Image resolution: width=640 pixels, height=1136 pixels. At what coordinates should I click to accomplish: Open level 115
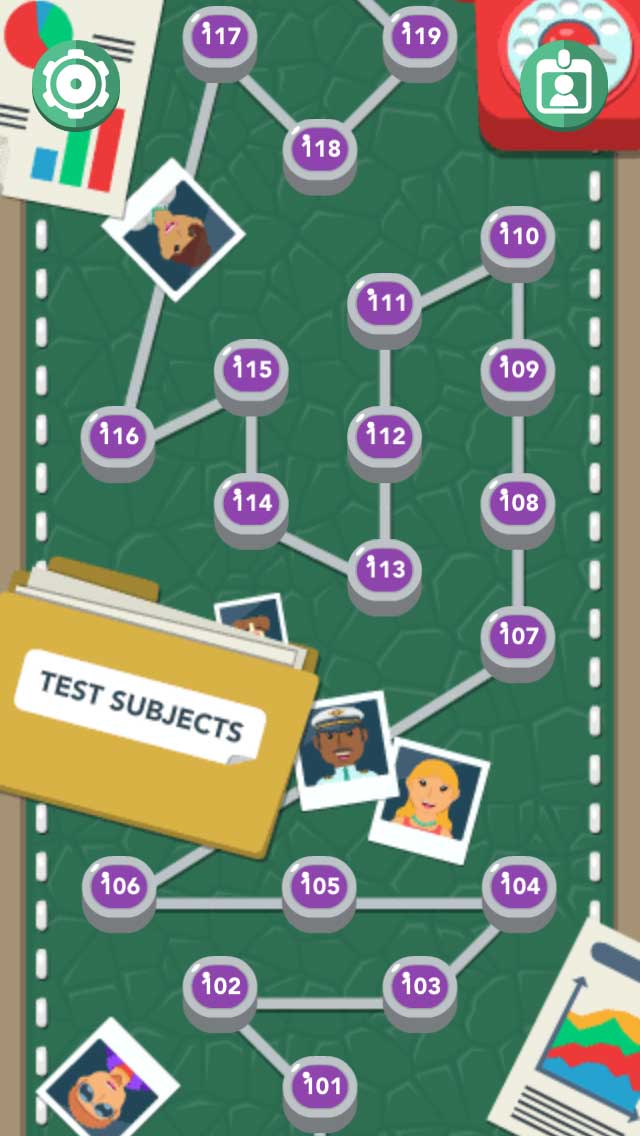[x=252, y=375]
